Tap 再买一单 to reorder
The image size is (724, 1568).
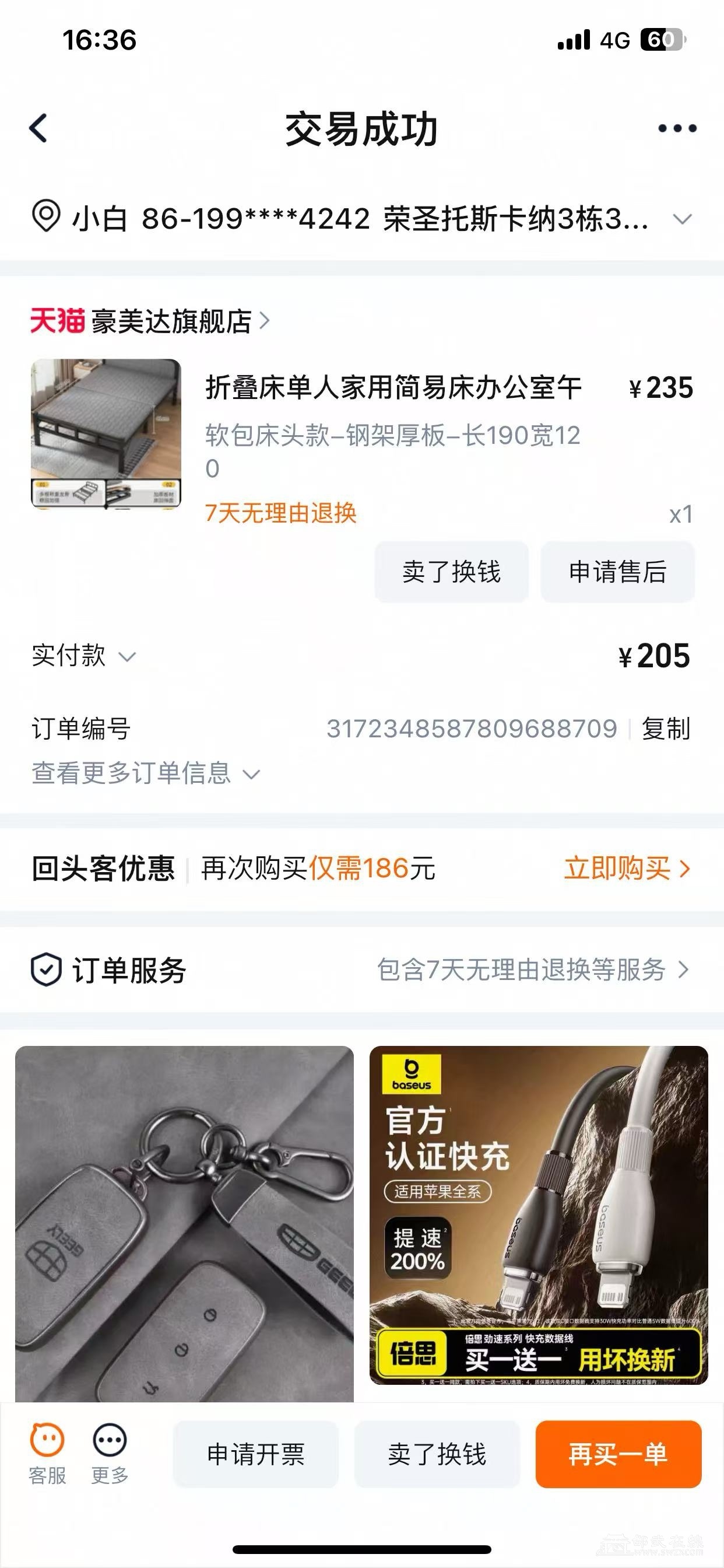coord(617,1454)
